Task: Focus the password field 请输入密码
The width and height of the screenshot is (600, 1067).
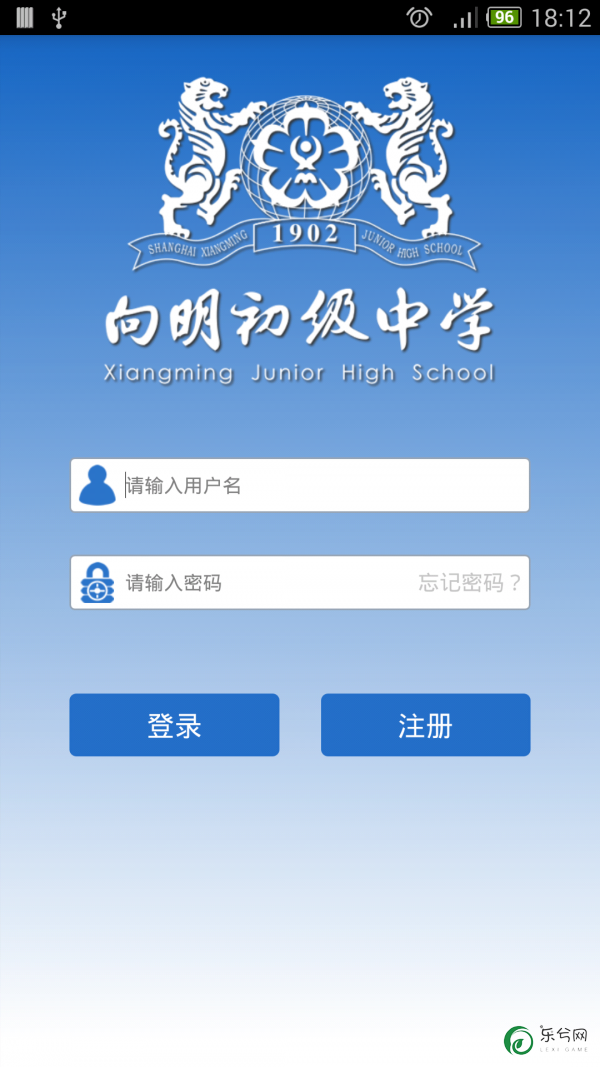Action: pos(260,583)
